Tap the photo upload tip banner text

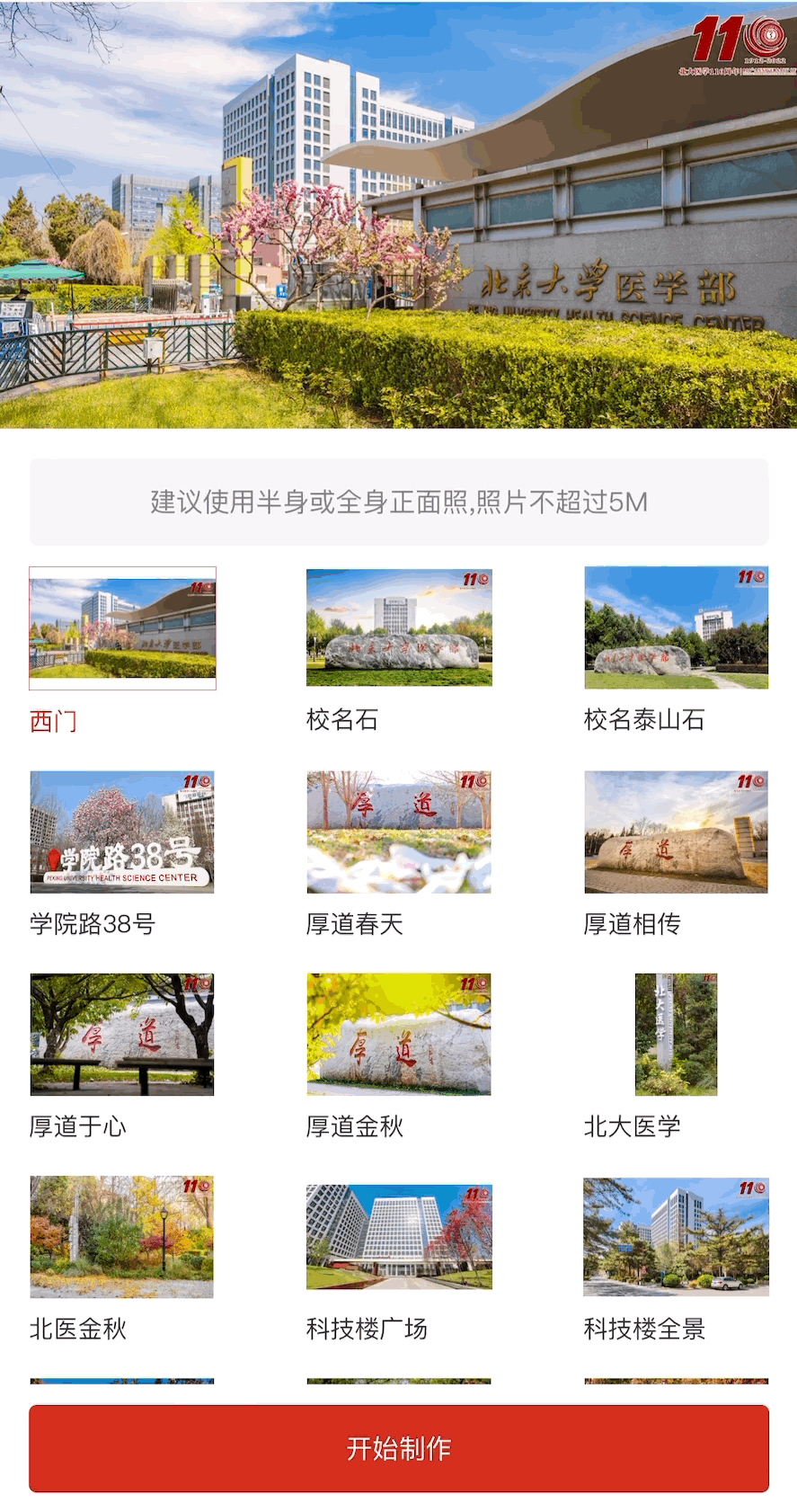(x=398, y=502)
